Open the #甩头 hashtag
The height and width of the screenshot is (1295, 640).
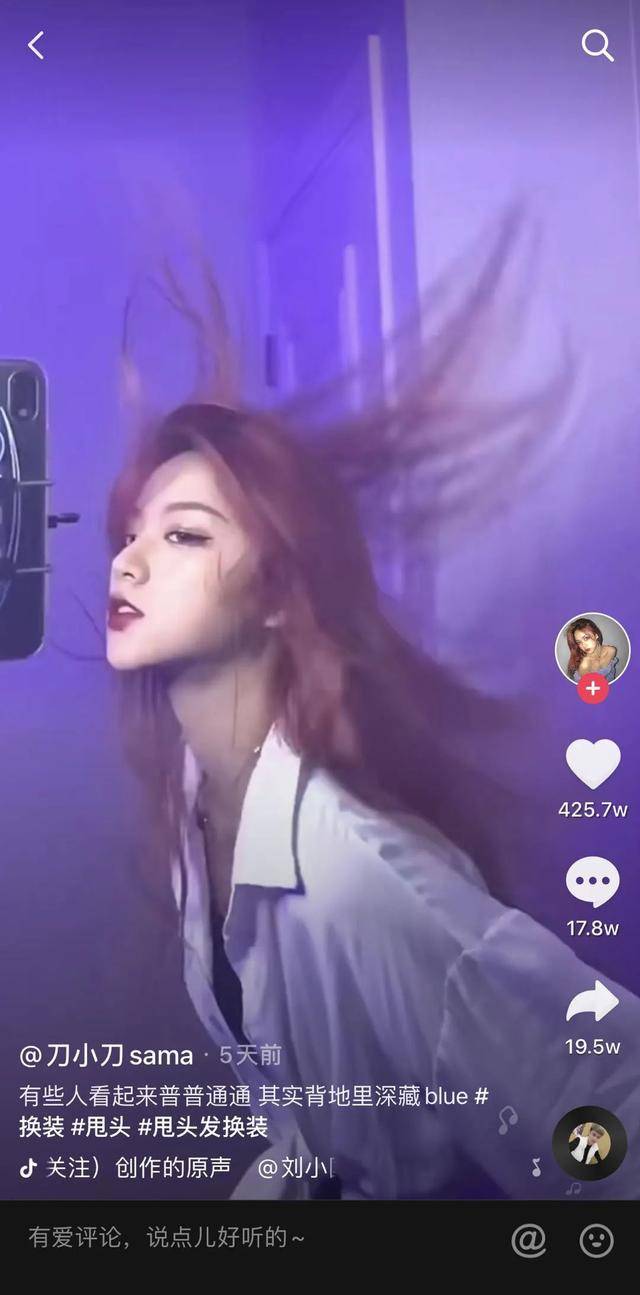click(x=101, y=1127)
